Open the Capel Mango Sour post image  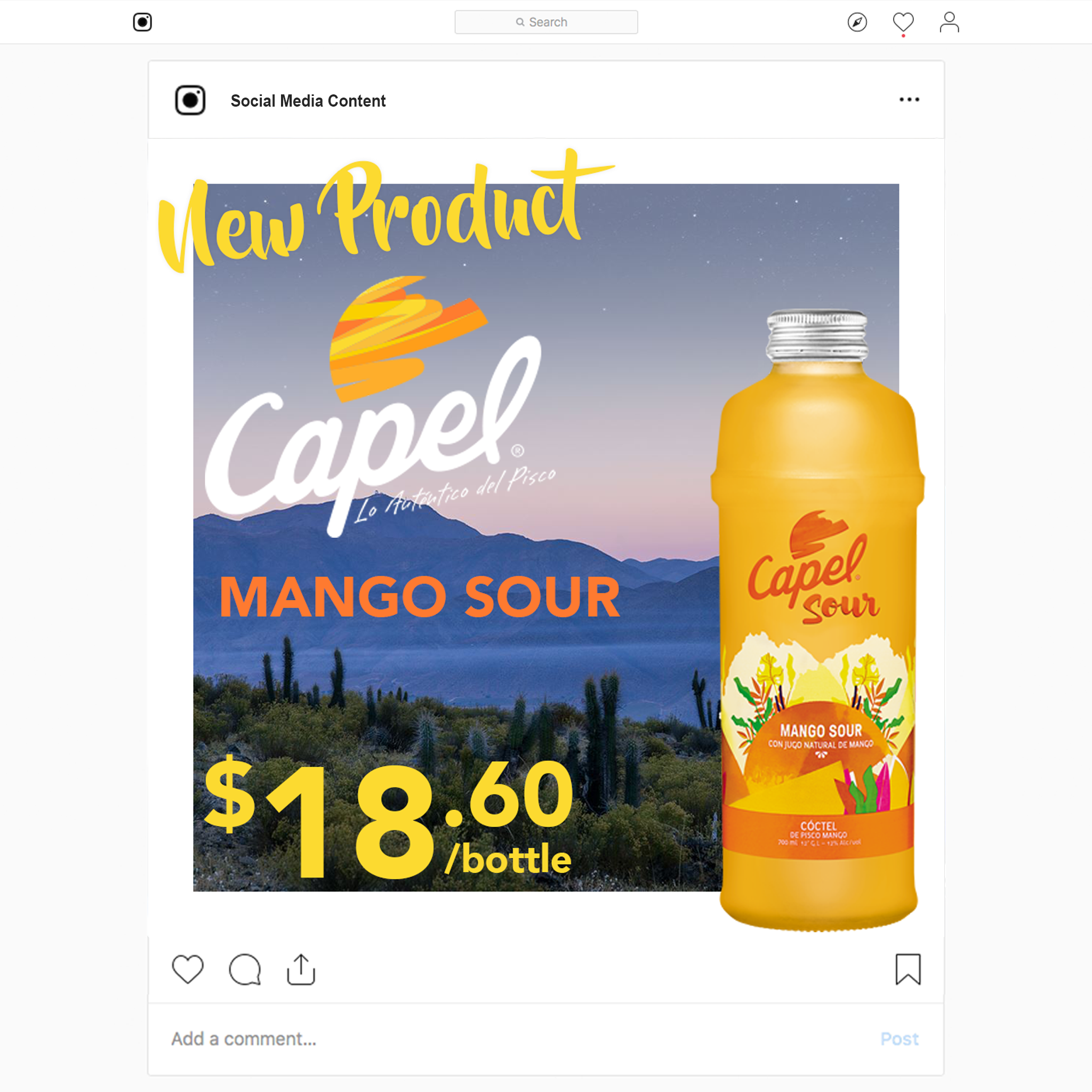(x=546, y=537)
